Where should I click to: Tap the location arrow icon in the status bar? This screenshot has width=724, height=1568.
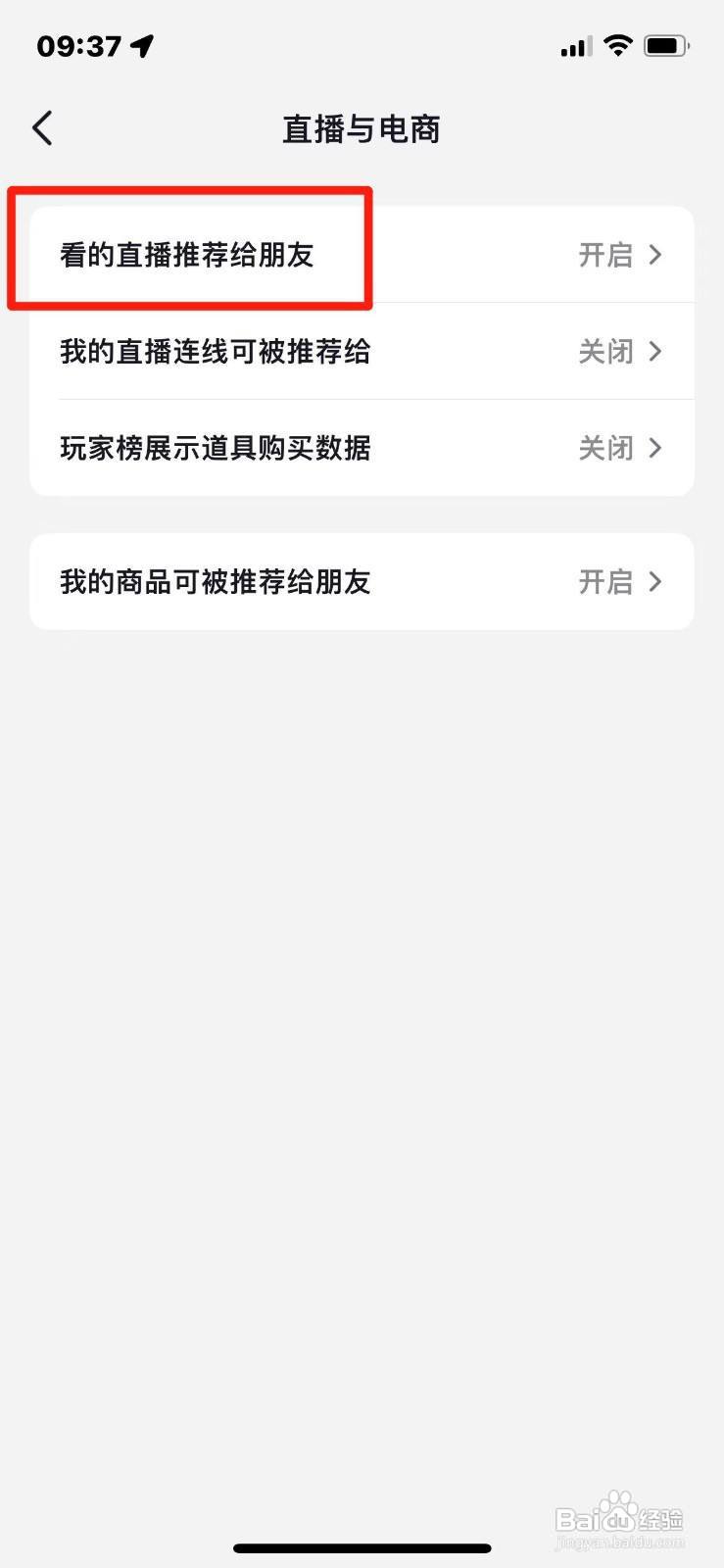click(140, 44)
